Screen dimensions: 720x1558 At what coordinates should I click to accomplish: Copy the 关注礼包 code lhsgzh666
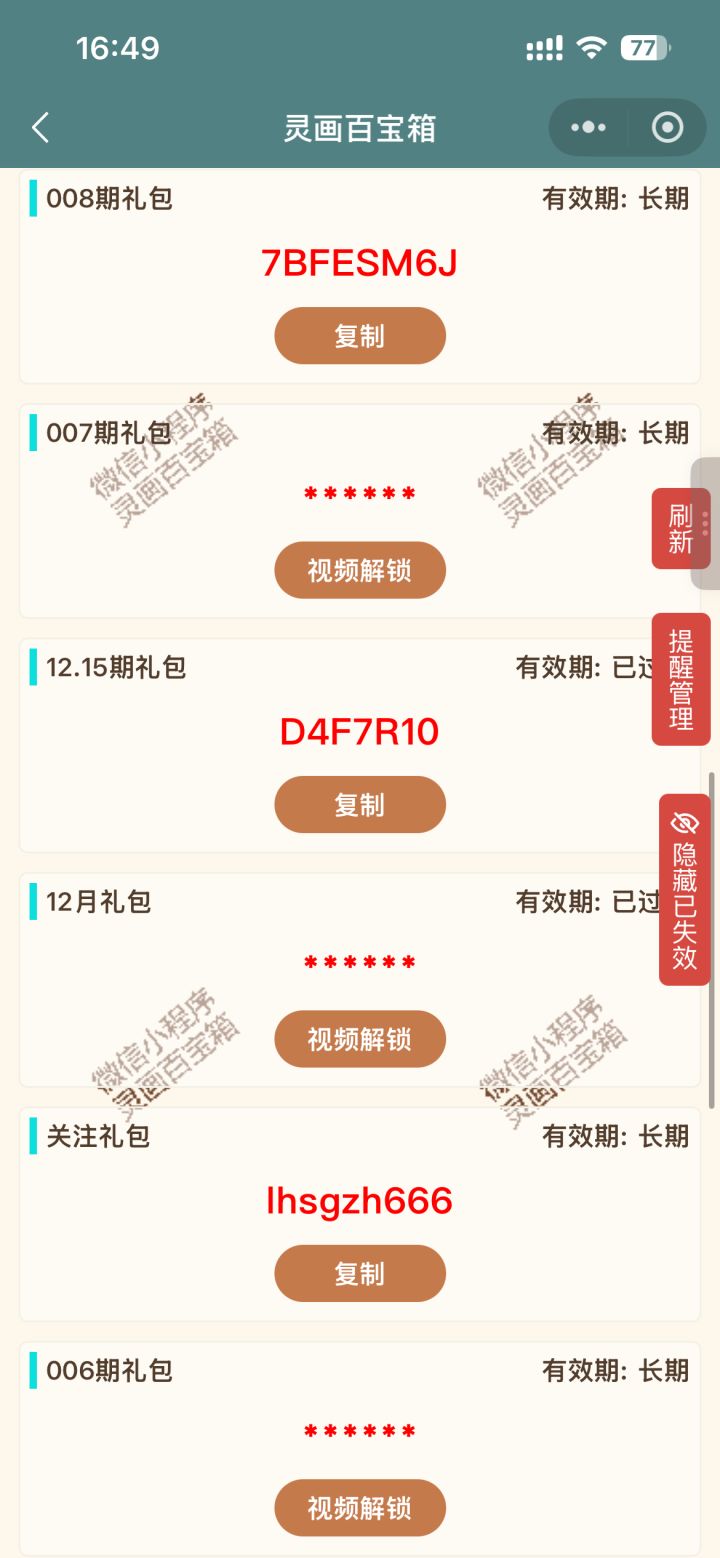tap(360, 1273)
